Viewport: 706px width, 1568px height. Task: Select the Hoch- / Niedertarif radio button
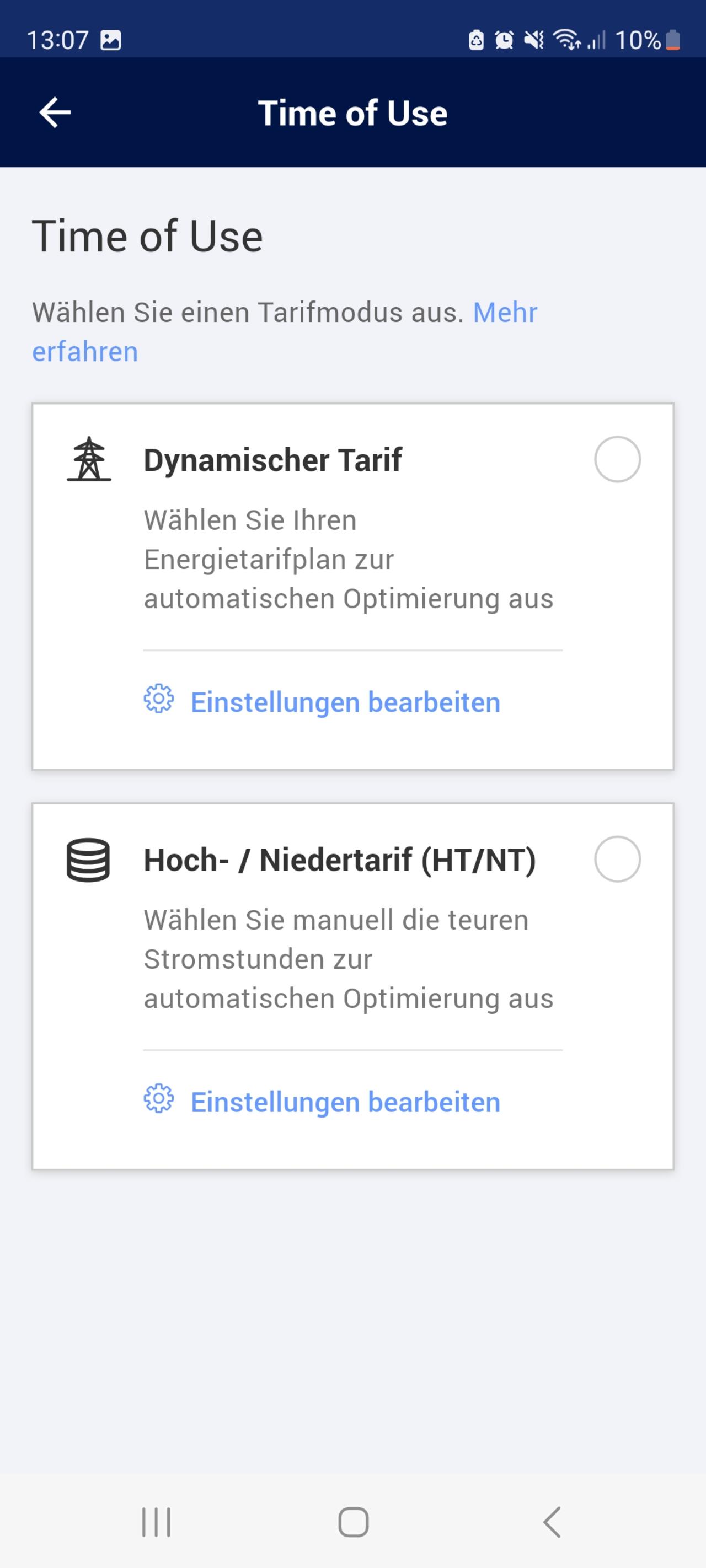point(617,860)
